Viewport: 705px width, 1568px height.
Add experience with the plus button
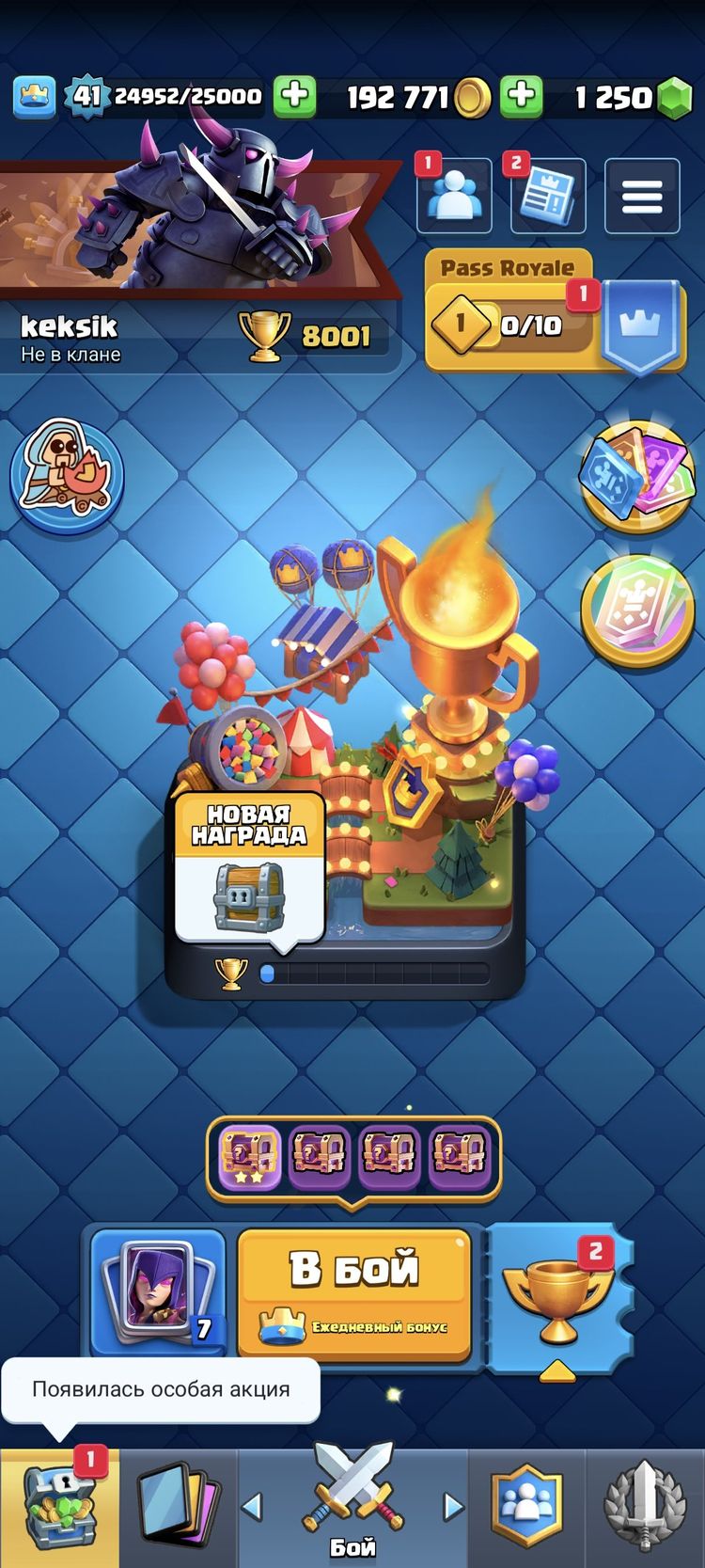[294, 96]
